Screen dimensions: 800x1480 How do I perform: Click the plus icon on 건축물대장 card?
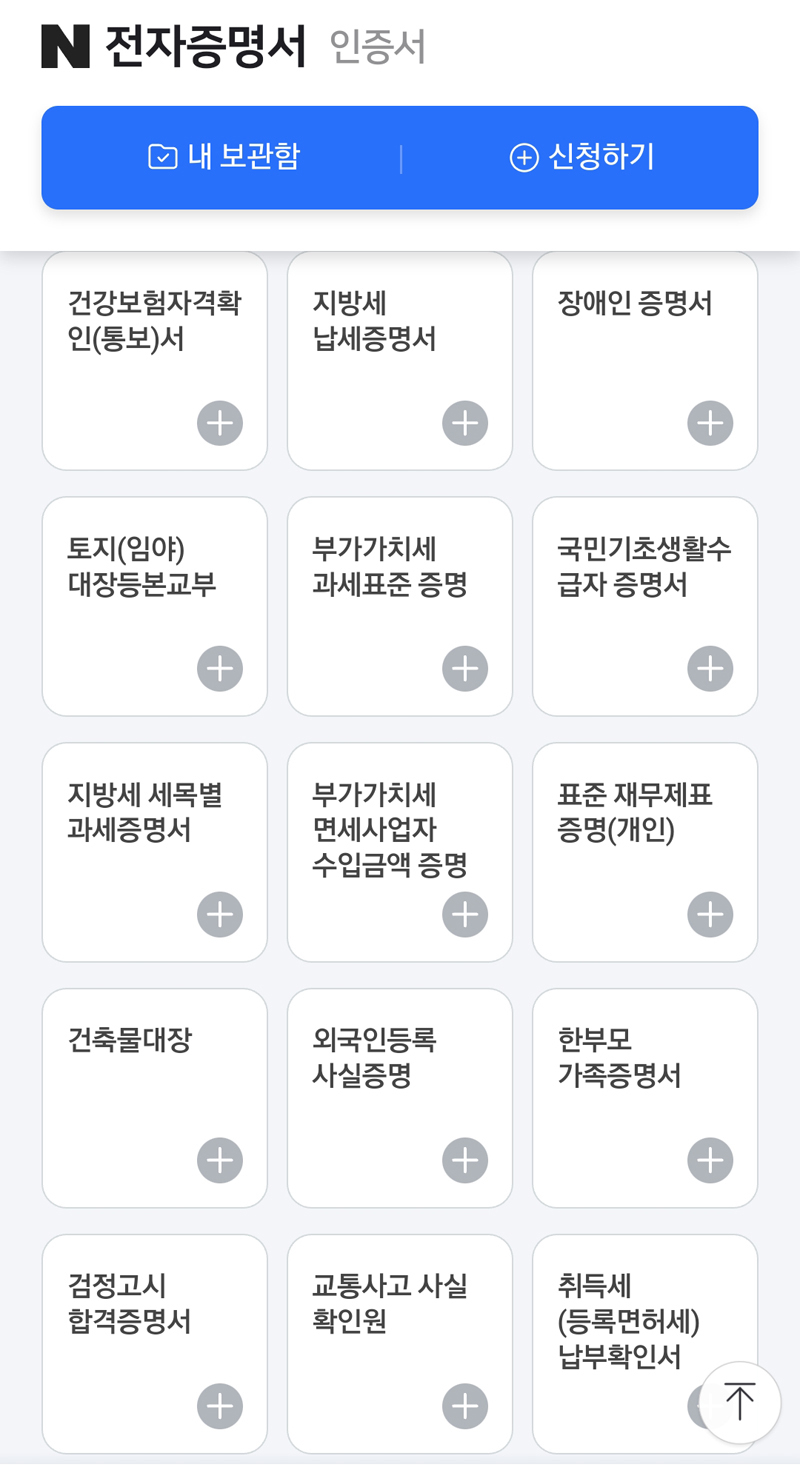tap(219, 1160)
